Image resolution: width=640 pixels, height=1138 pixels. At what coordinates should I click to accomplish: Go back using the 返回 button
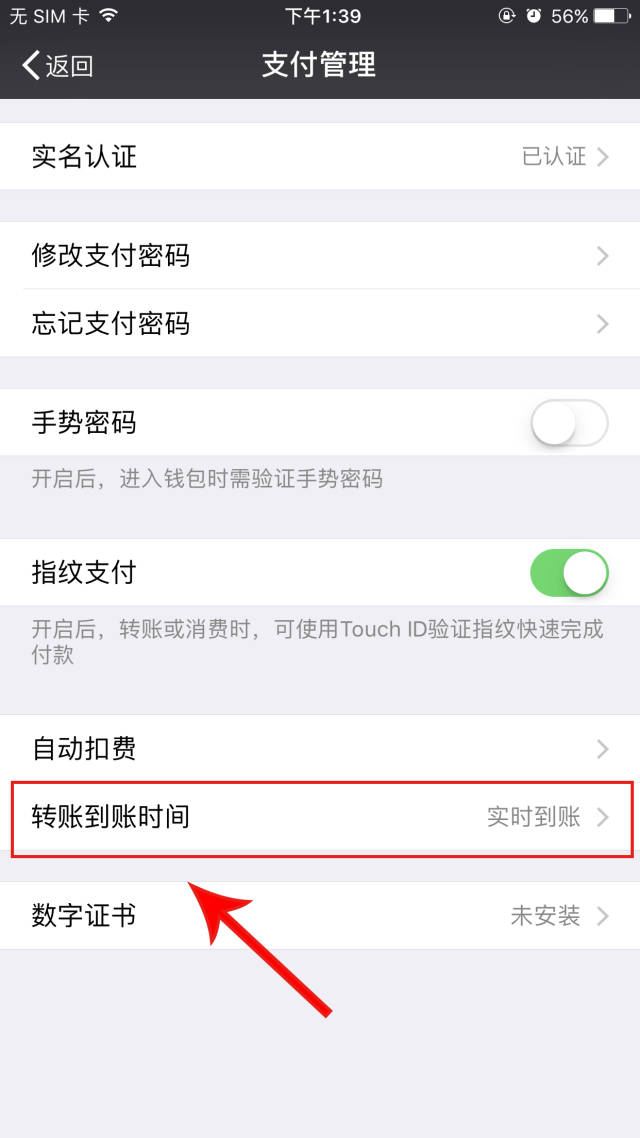58,66
